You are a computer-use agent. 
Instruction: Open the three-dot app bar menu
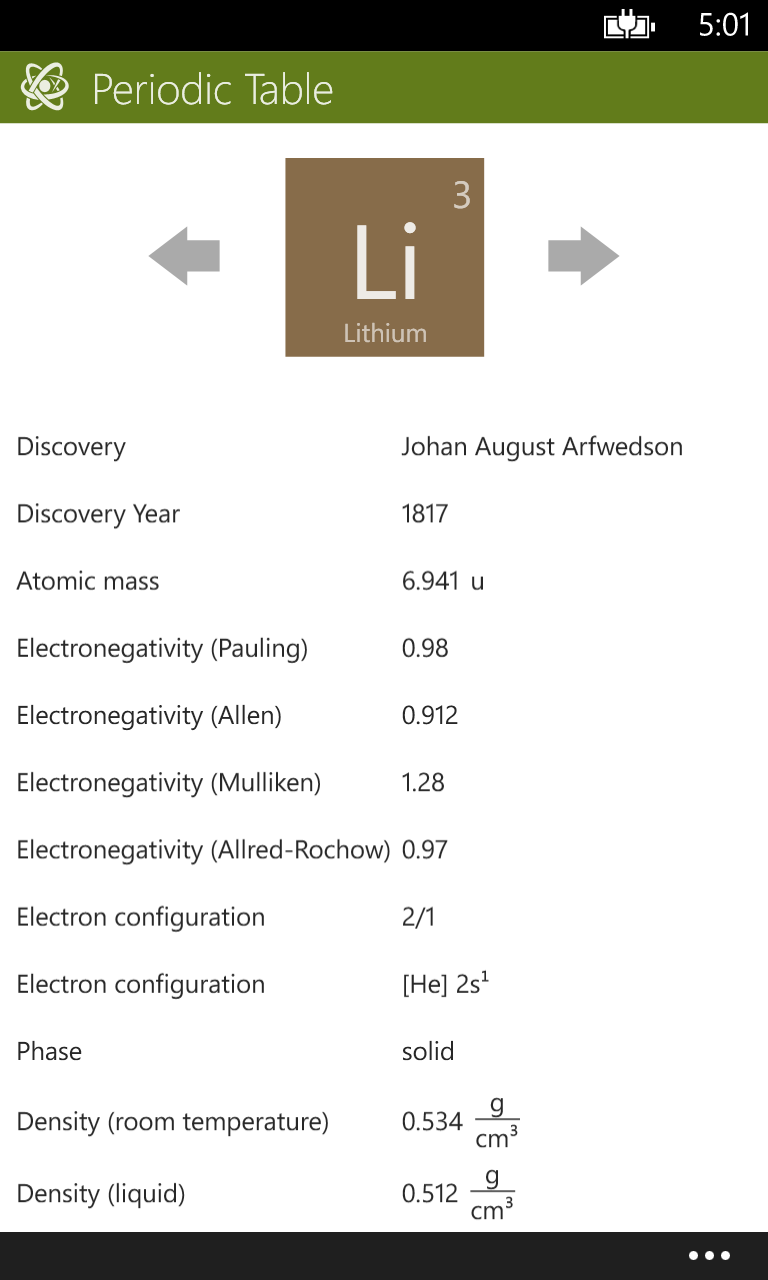[x=709, y=1256]
